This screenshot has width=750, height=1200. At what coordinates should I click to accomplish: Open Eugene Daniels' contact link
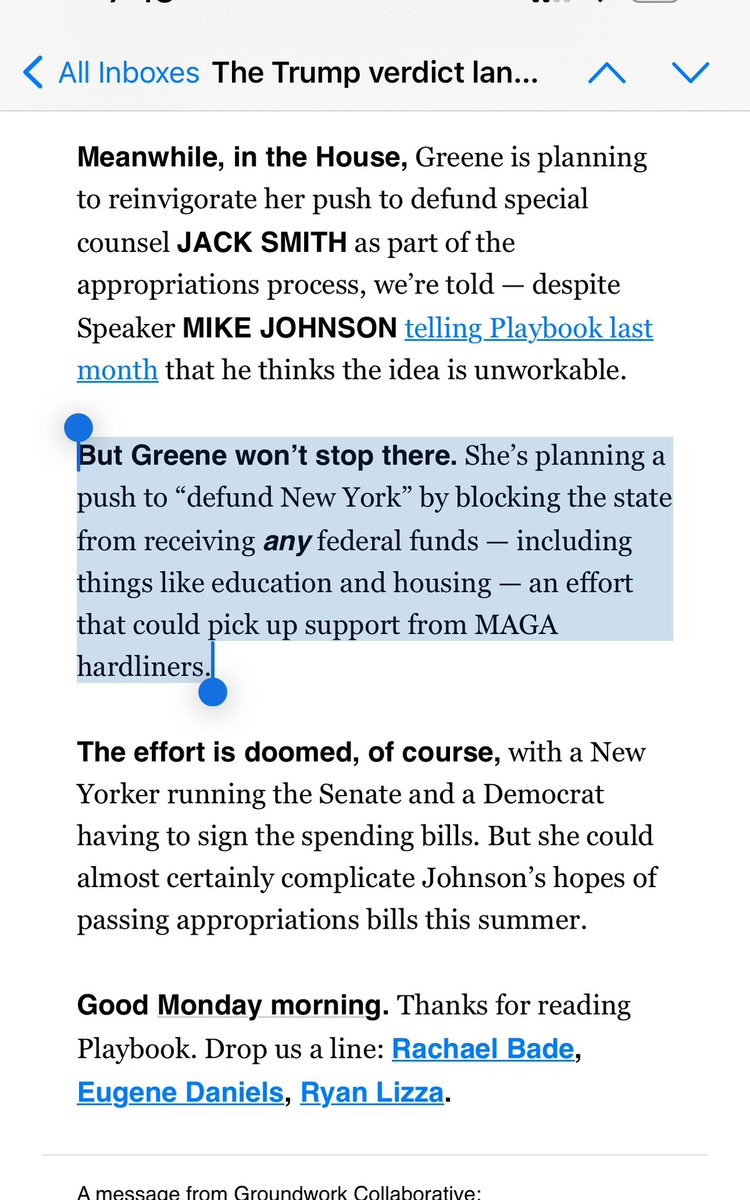coord(180,1092)
